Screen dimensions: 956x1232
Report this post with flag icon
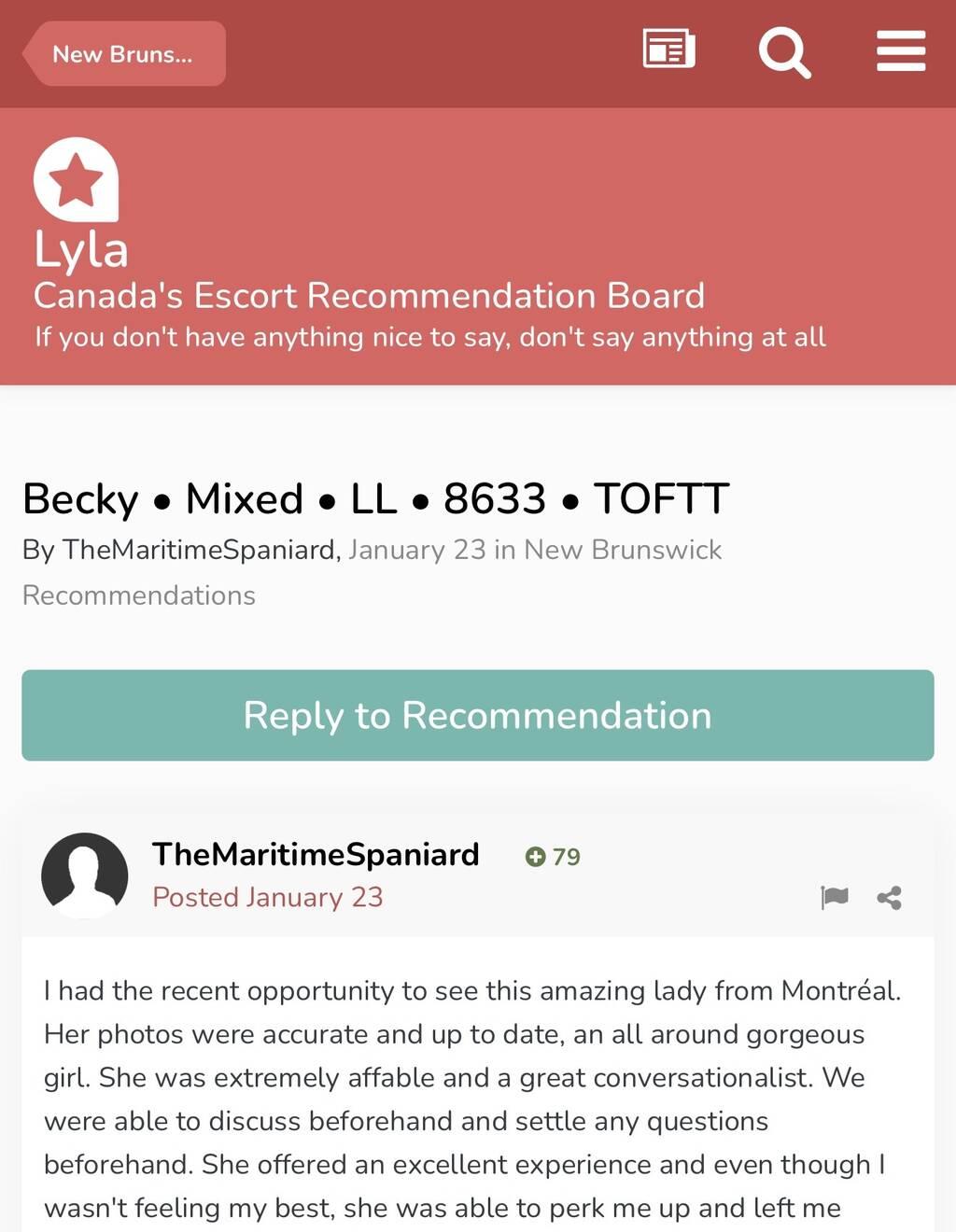tap(834, 898)
